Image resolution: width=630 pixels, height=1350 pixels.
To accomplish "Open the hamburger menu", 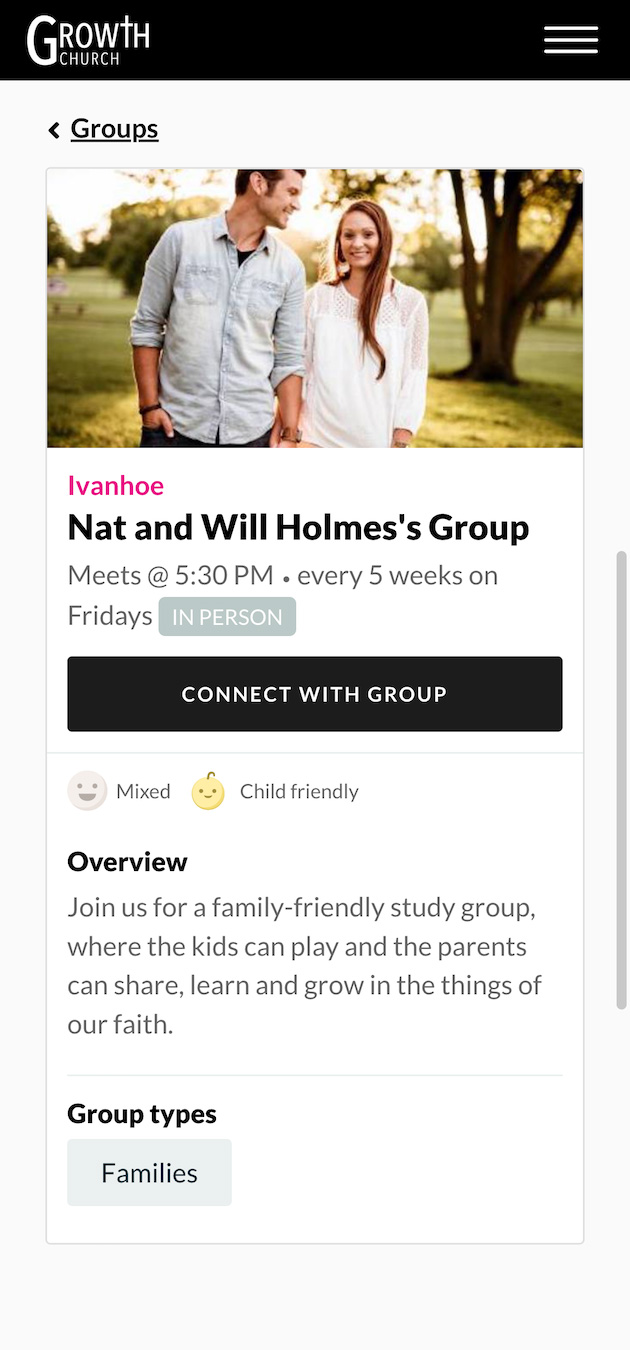I will (571, 40).
